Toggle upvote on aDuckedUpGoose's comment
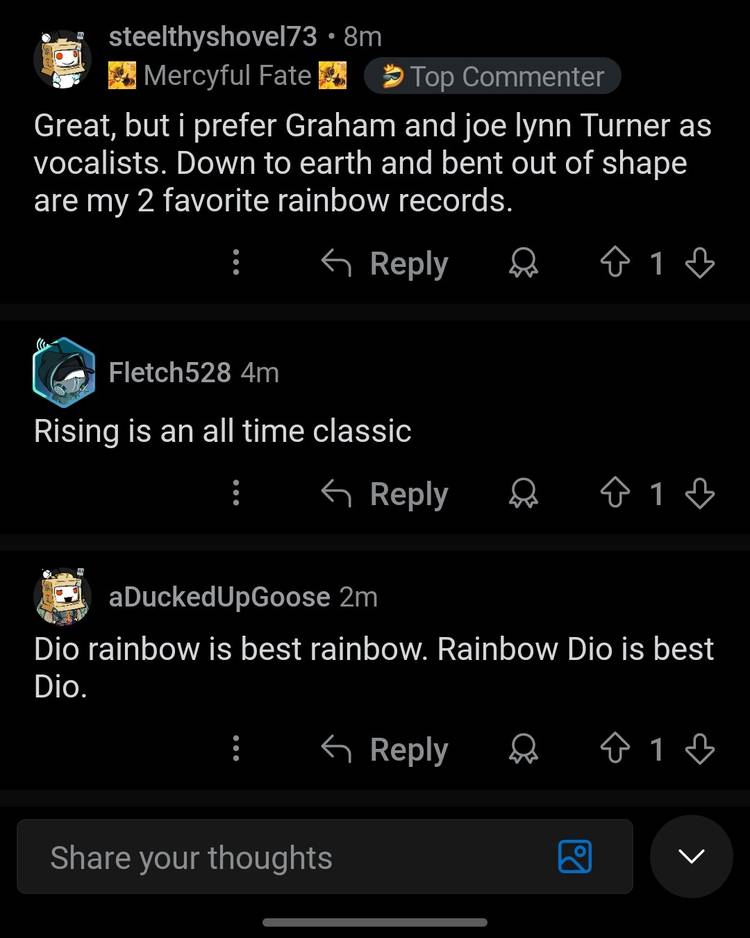Screen dimensions: 750x938 click(617, 749)
